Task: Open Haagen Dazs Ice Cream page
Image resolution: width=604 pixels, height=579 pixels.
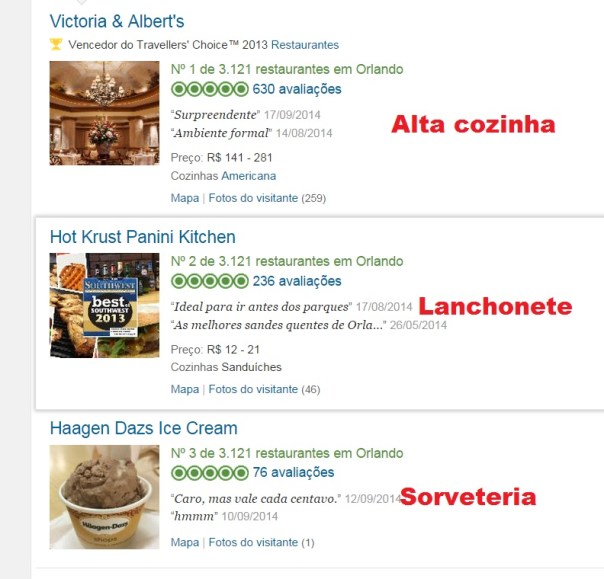Action: coord(143,428)
